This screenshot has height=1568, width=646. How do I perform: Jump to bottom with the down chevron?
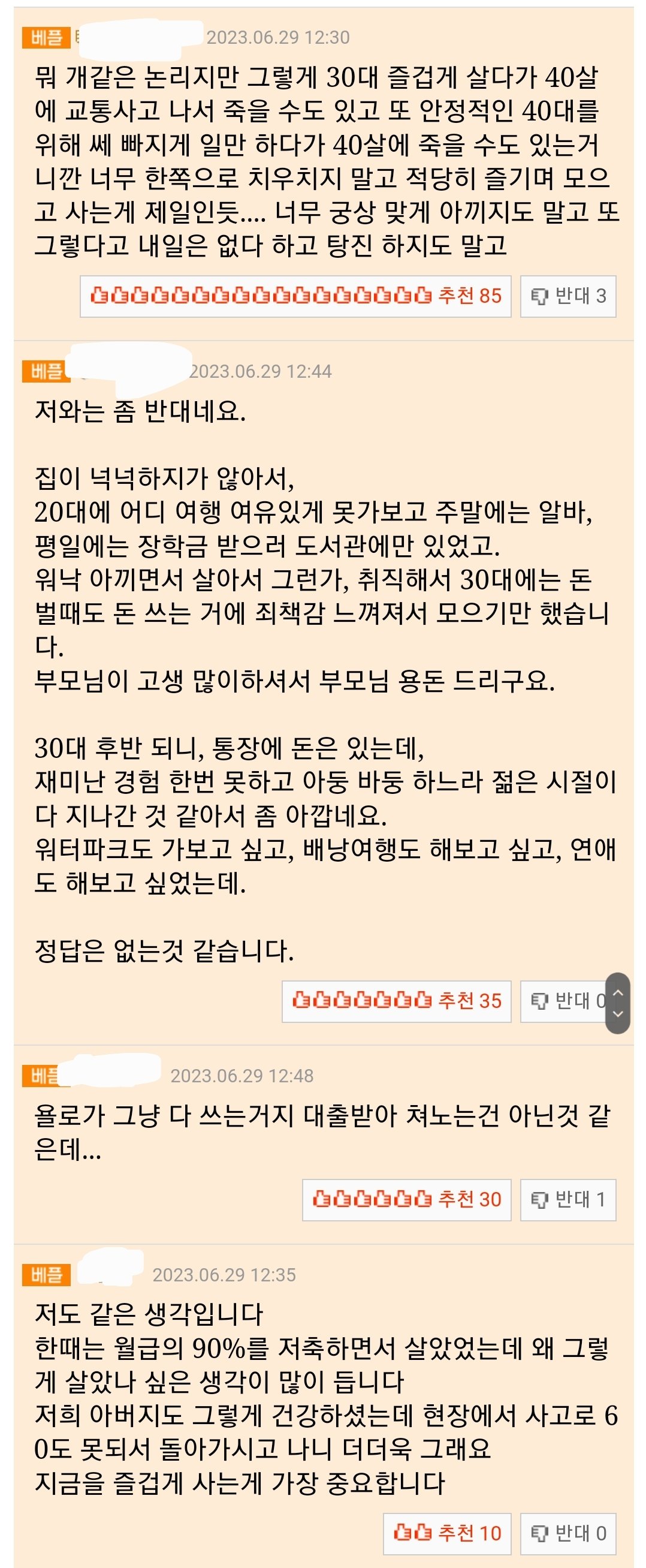point(618,1014)
